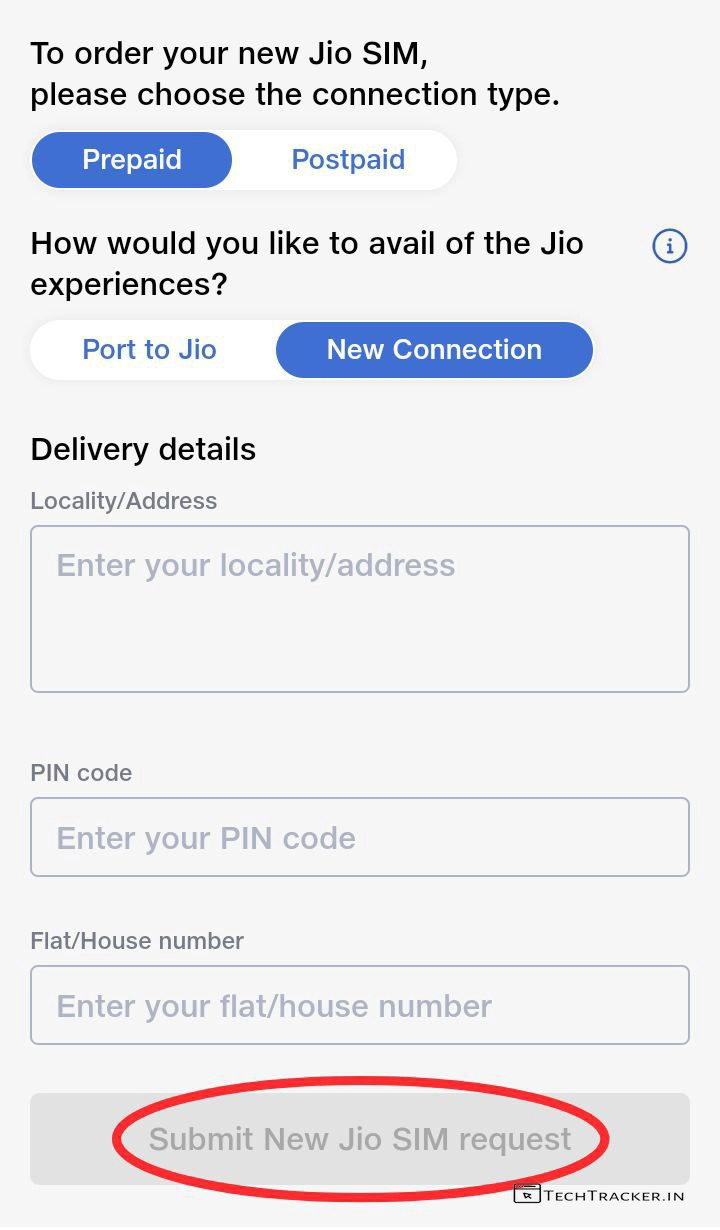
Task: Focus the PIN code field
Action: point(360,837)
